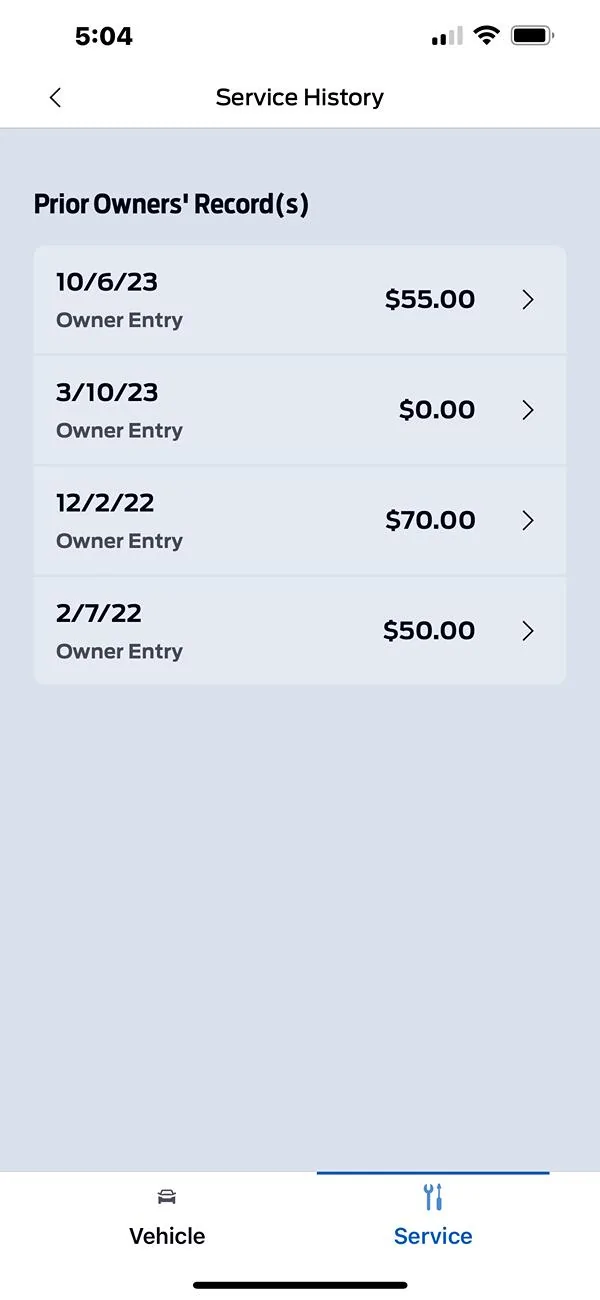The image size is (600, 1300).
Task: Show details for the 2/7/22 entry
Action: tap(300, 631)
